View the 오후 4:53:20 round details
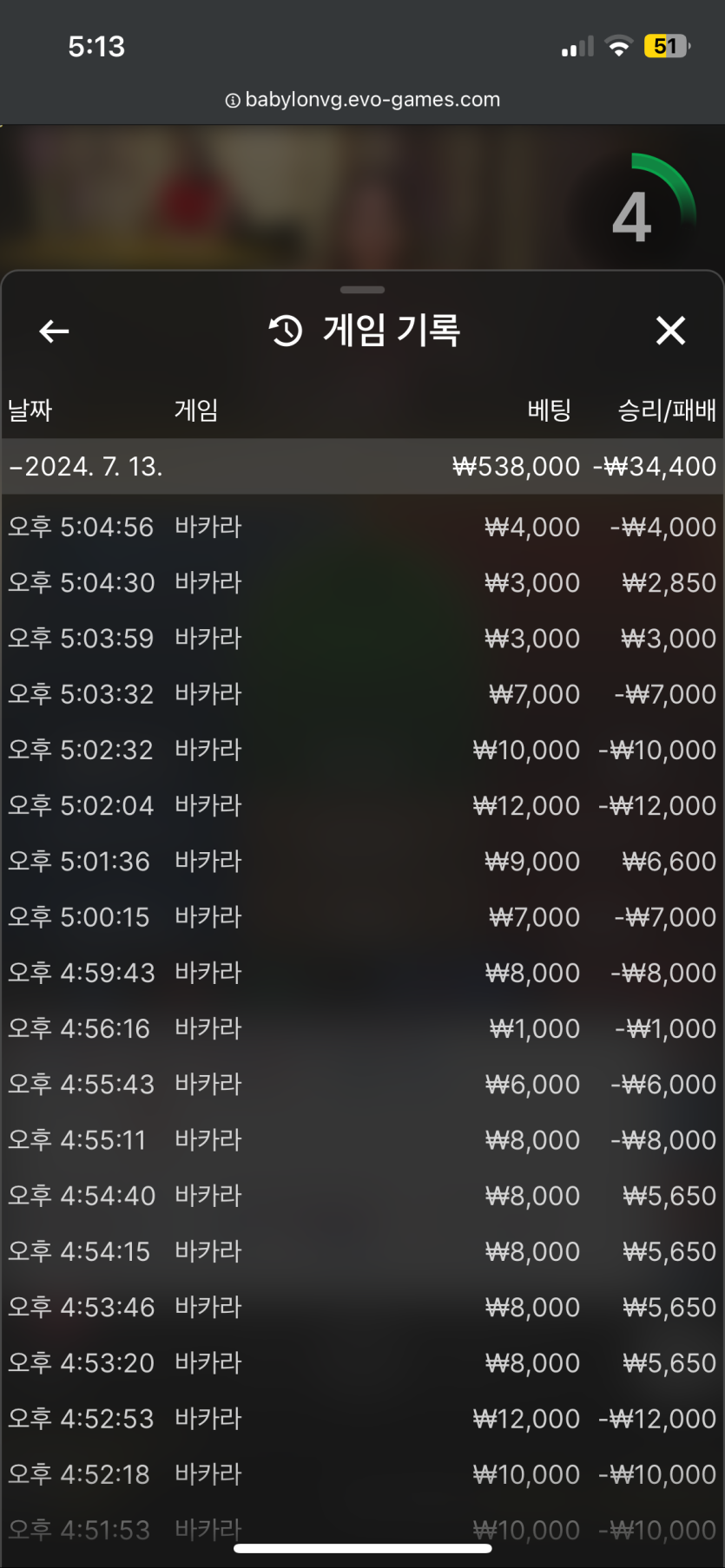Viewport: 725px width, 1568px height. [x=362, y=1362]
